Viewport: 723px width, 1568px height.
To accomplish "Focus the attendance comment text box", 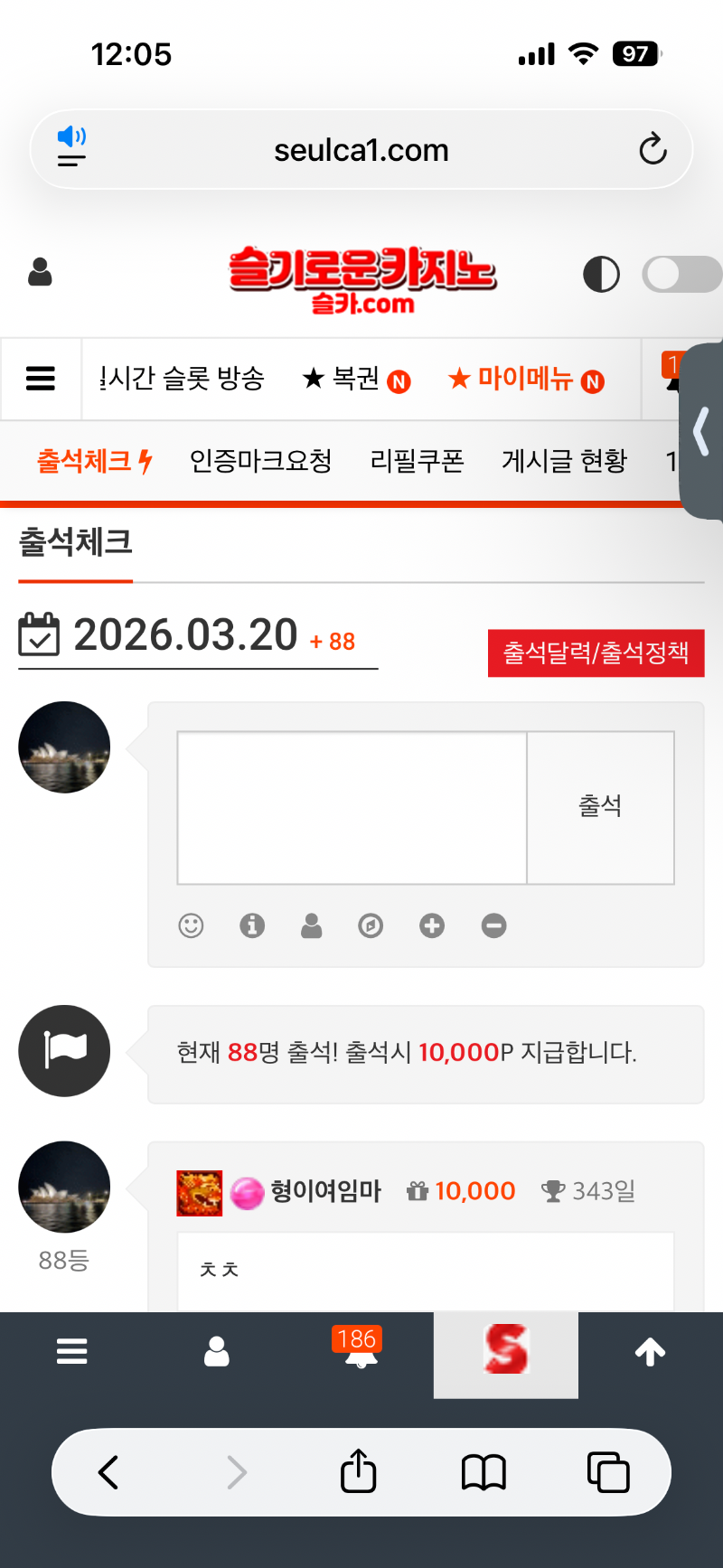I will [x=352, y=807].
